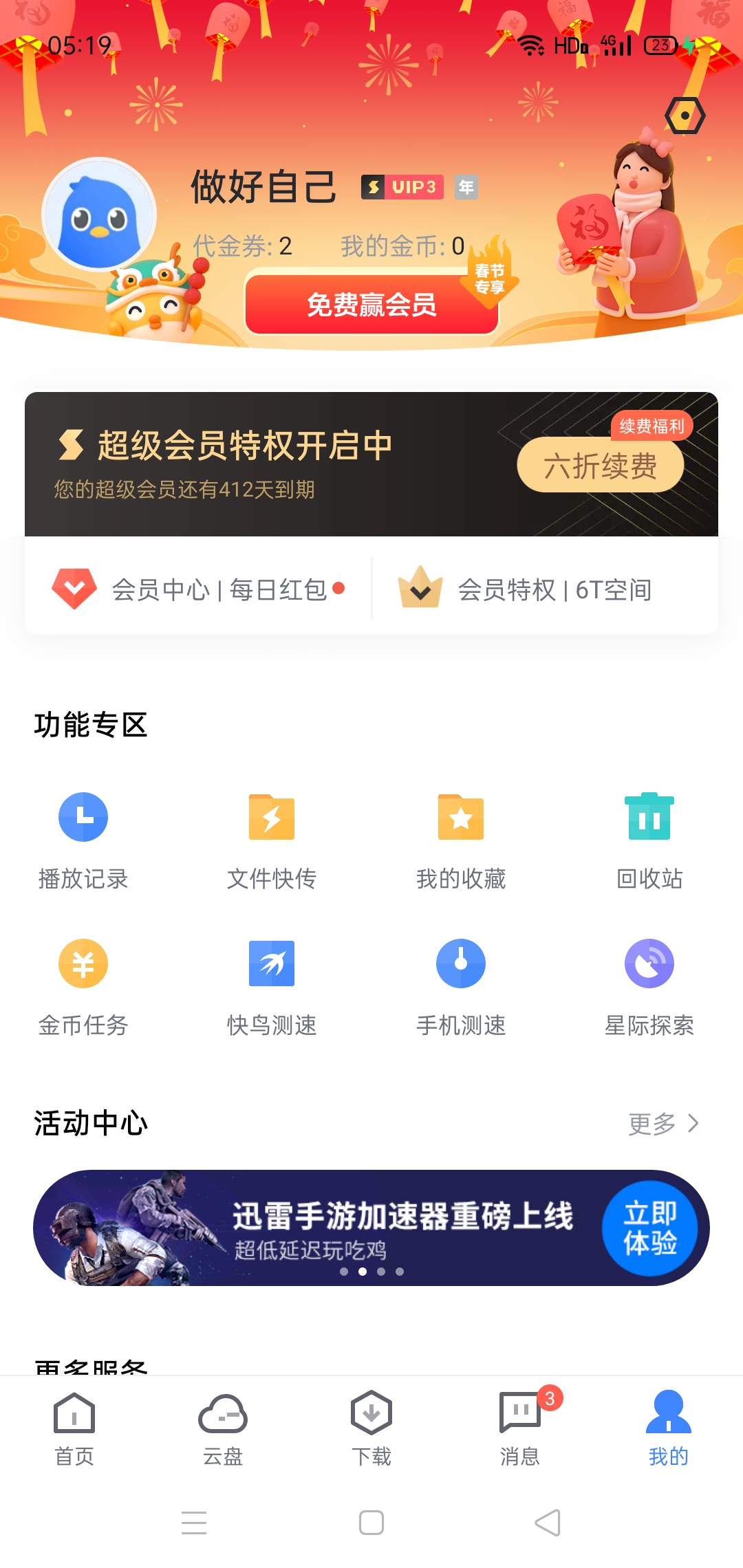Select the 文件快传 fast file transfer icon

(x=271, y=818)
